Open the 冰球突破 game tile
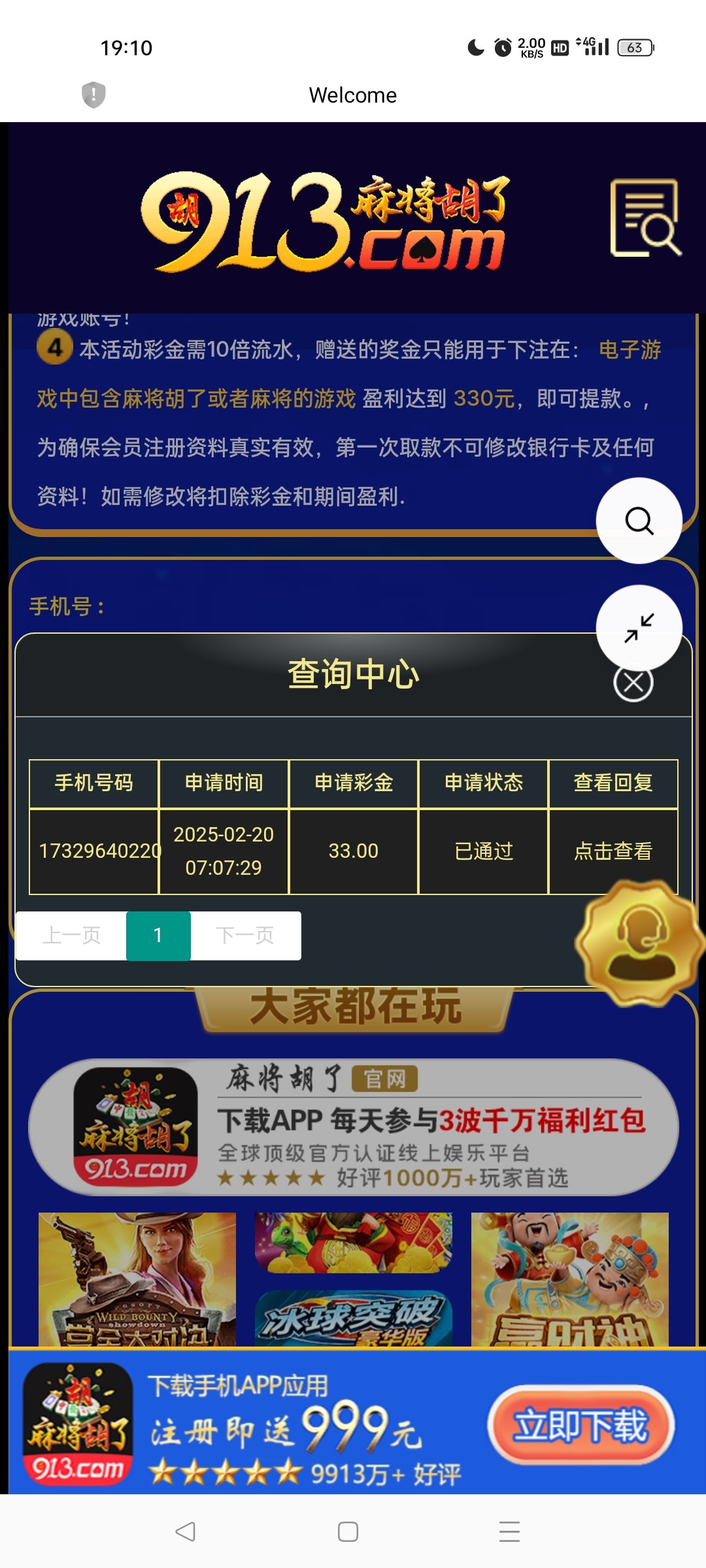Viewport: 706px width, 1568px height. point(353,1318)
